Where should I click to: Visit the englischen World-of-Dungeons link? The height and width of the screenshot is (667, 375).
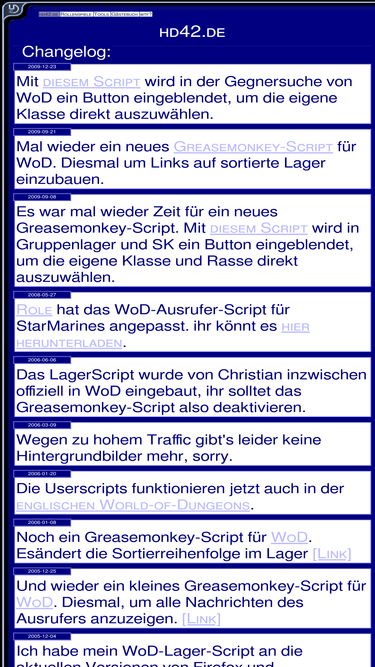[x=133, y=505]
